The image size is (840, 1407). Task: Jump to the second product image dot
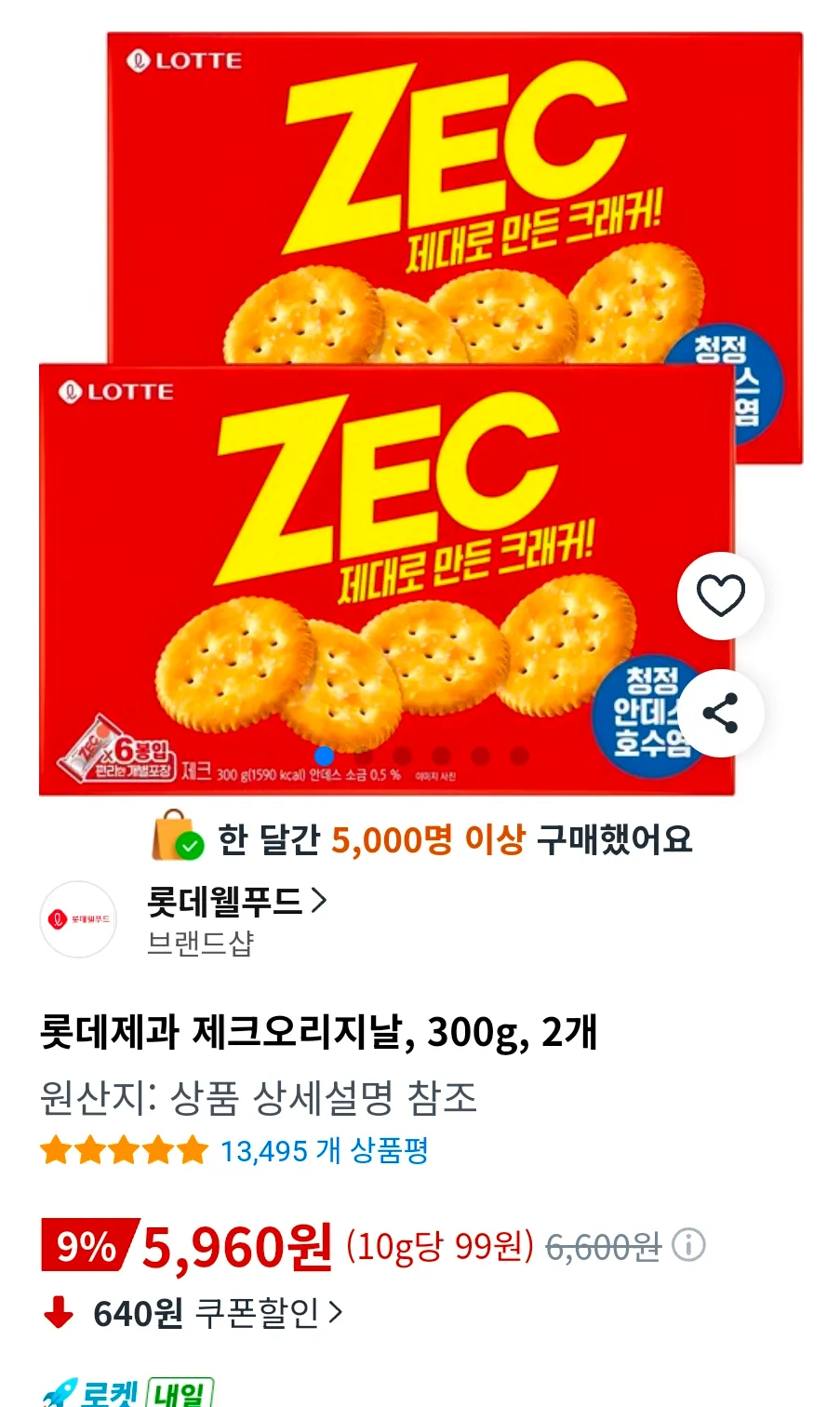[x=363, y=756]
